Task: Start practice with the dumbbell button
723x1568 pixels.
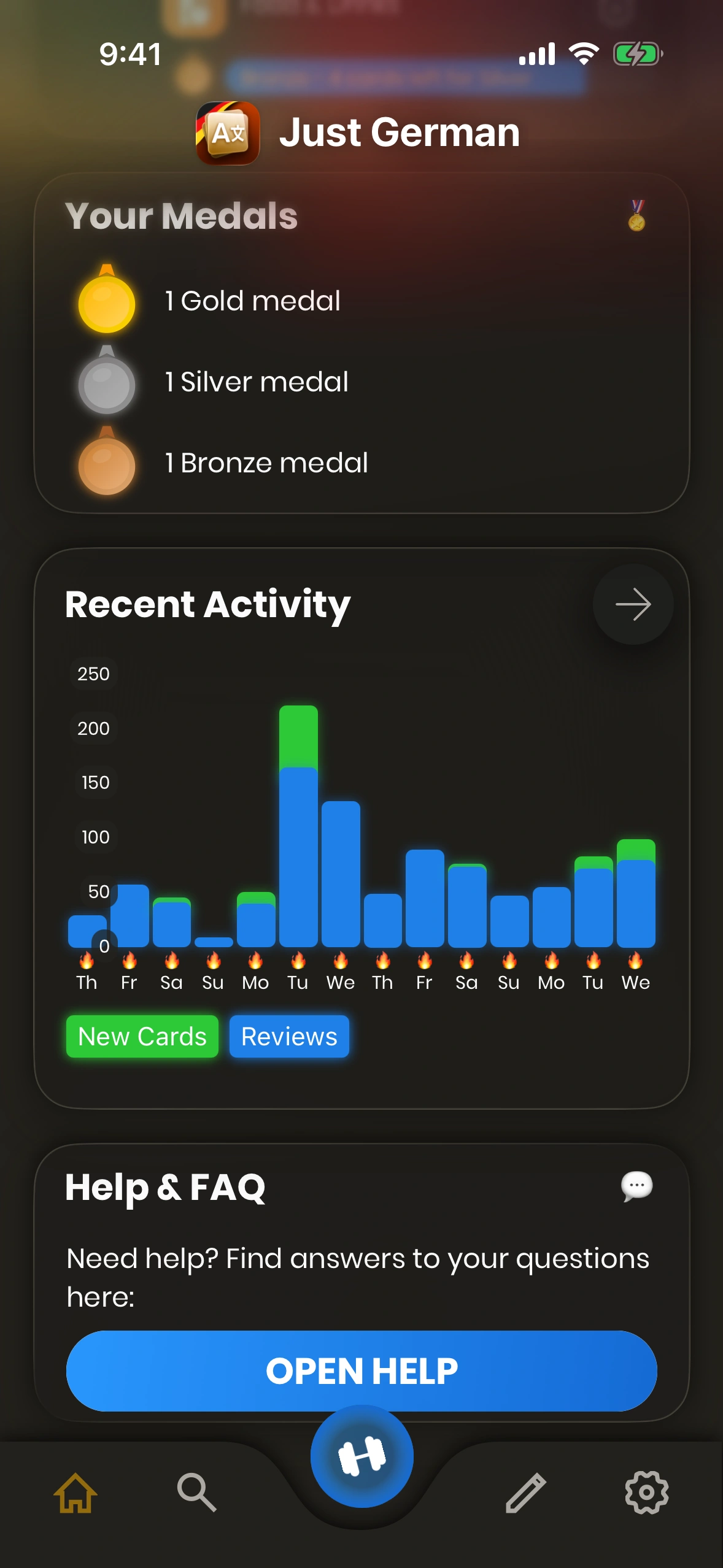Action: coord(361,1456)
